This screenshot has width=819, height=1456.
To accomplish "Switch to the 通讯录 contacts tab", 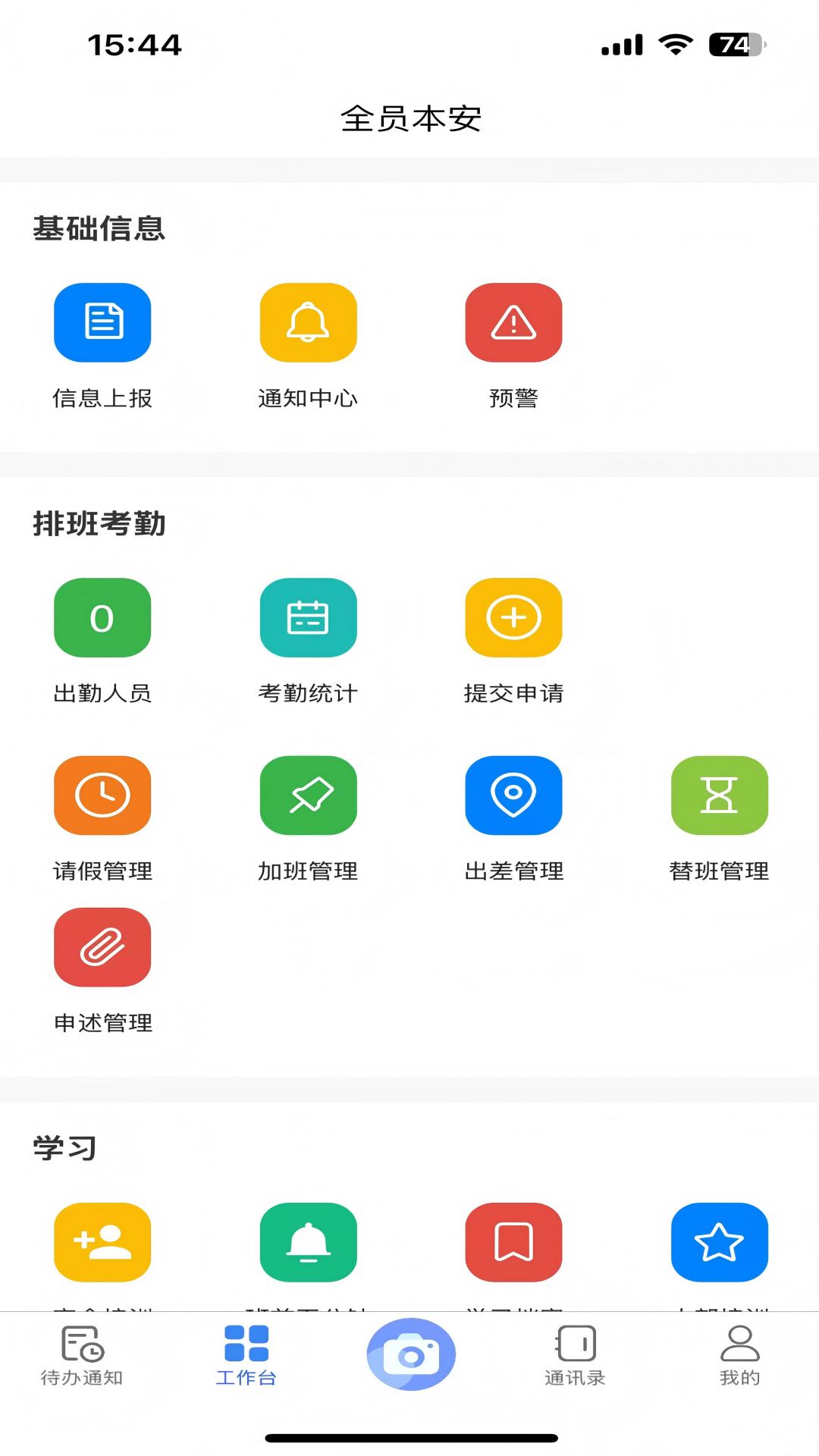I will coord(576,1356).
